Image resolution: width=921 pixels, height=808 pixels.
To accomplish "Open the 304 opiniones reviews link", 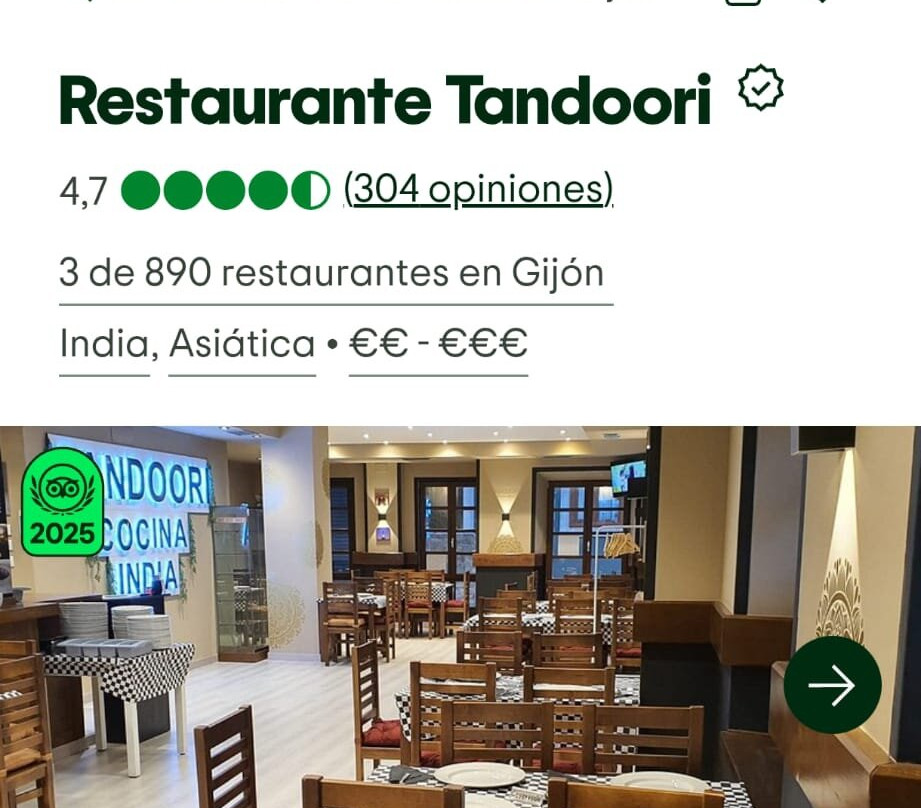I will tap(478, 189).
